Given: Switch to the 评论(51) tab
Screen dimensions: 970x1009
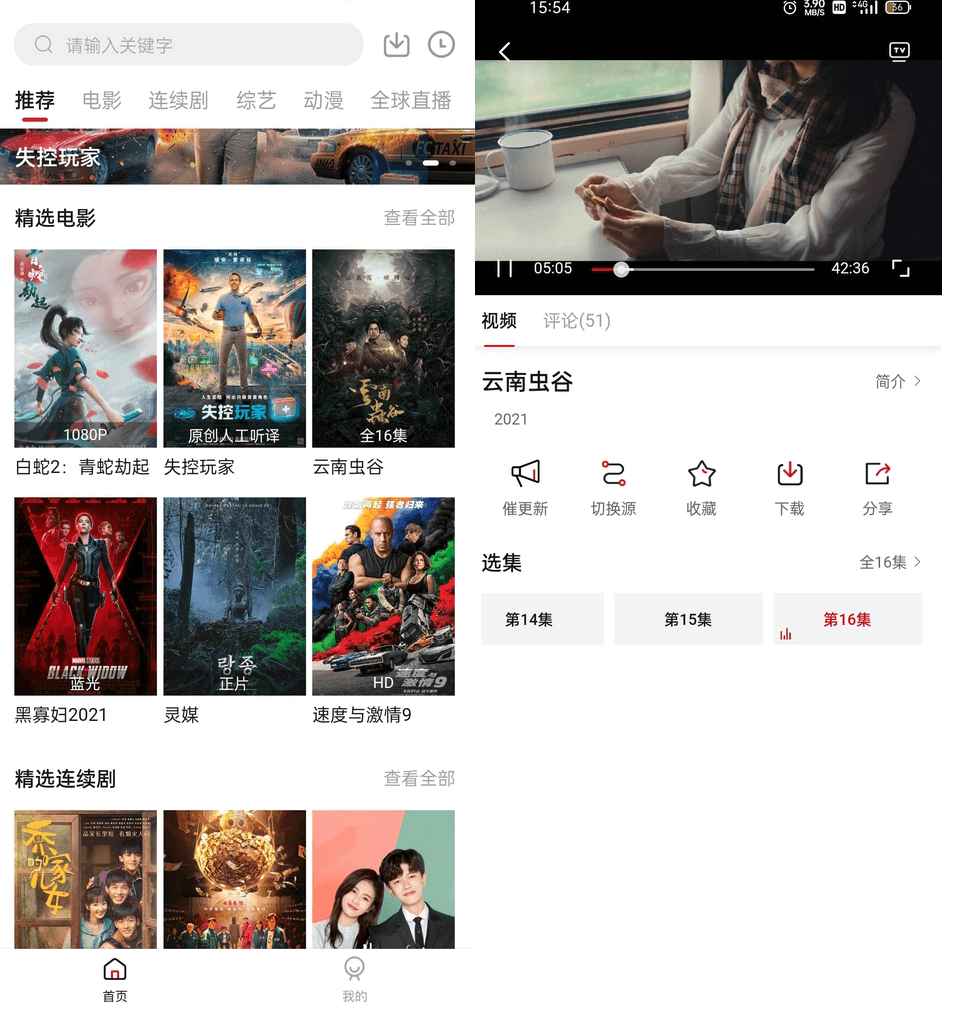Looking at the screenshot, I should pos(577,321).
